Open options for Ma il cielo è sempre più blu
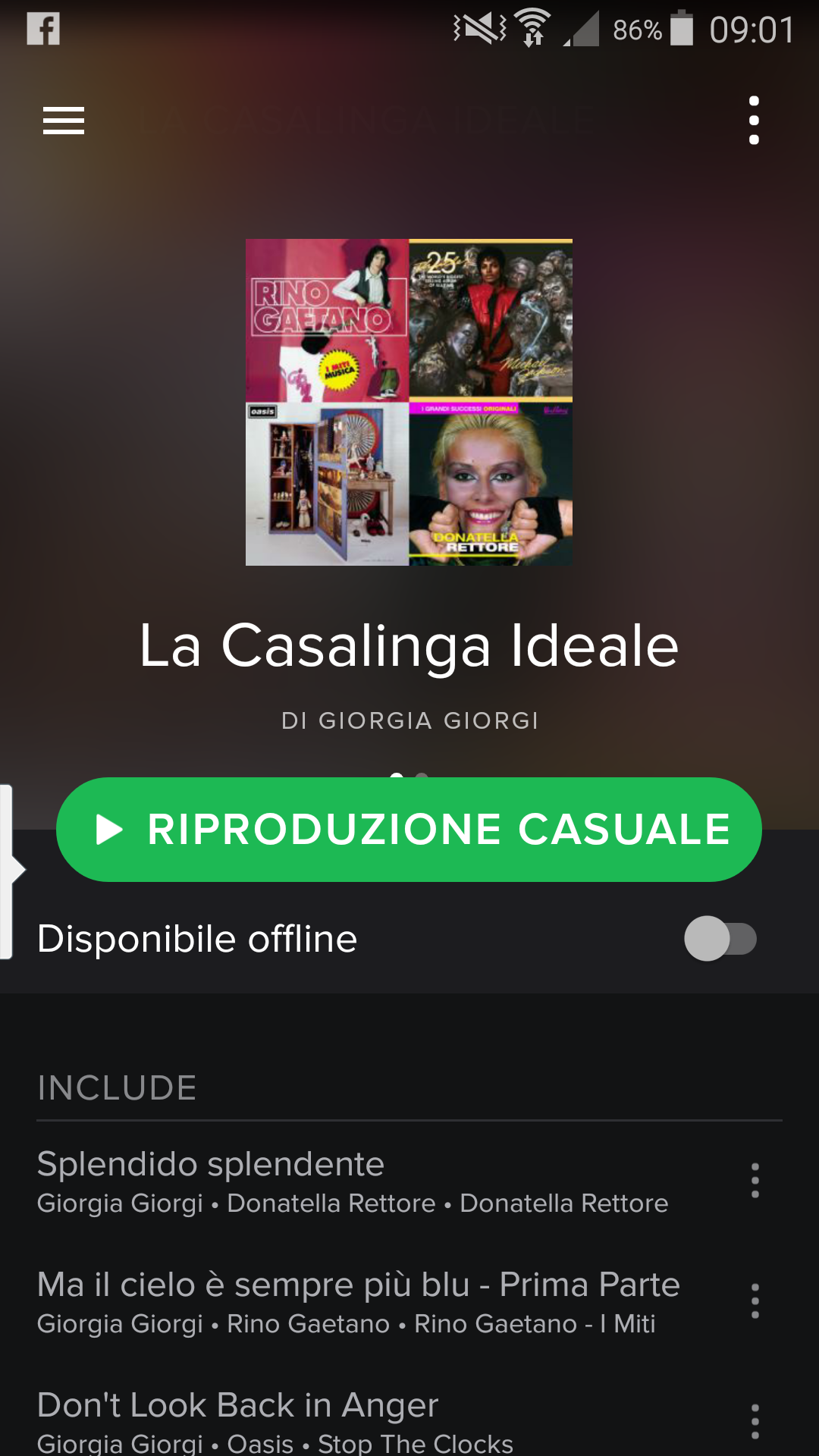Screen dimensions: 819x1456 tap(755, 1301)
